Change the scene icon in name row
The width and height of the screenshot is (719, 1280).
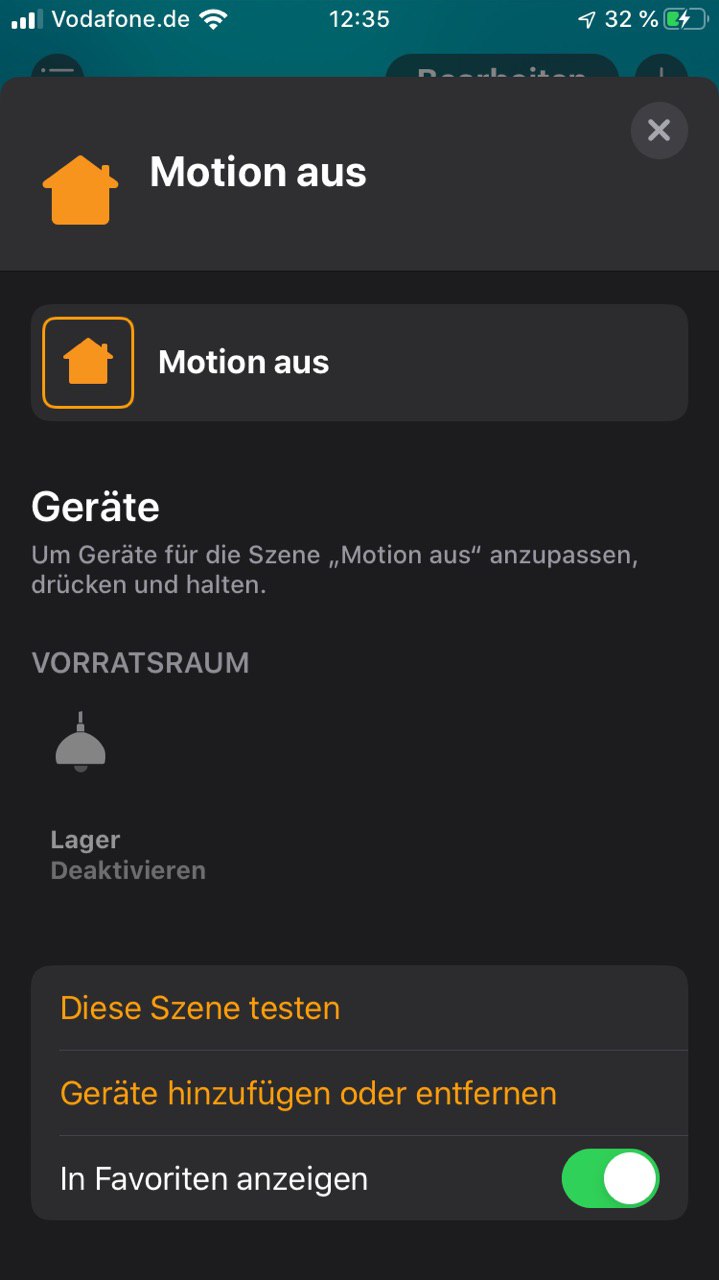[88, 362]
